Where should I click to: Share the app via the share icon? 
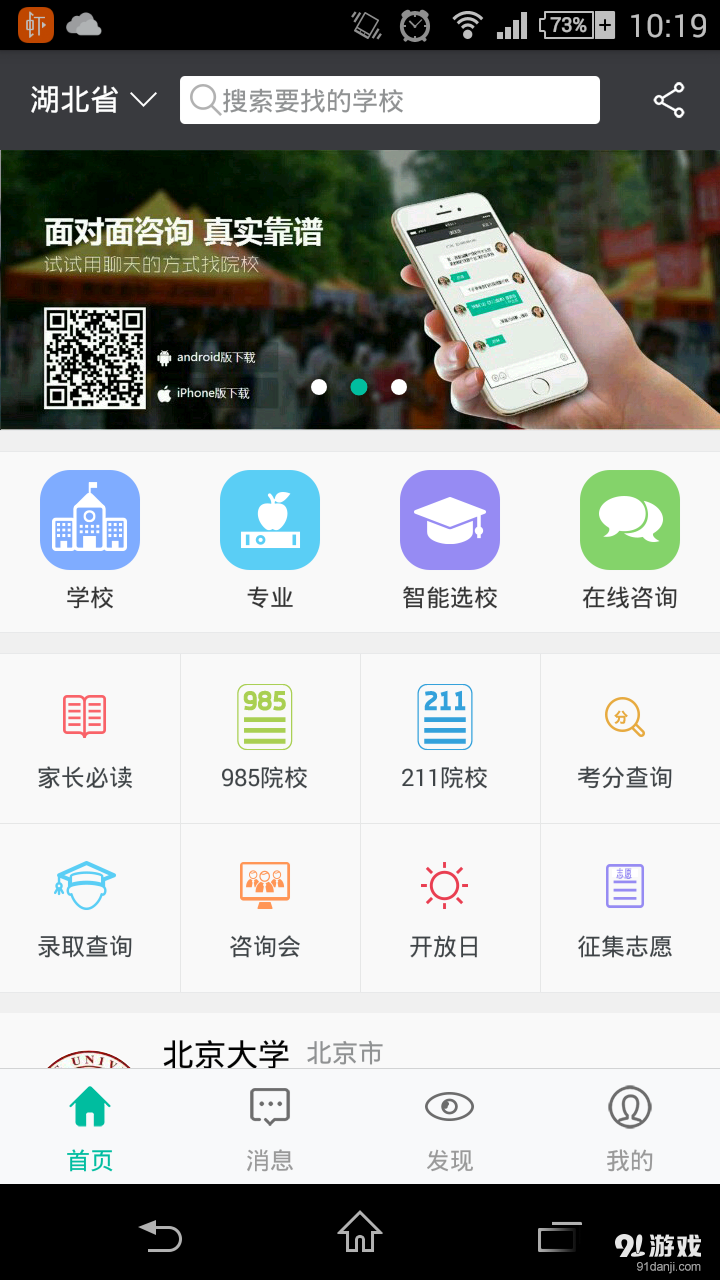pyautogui.click(x=668, y=100)
